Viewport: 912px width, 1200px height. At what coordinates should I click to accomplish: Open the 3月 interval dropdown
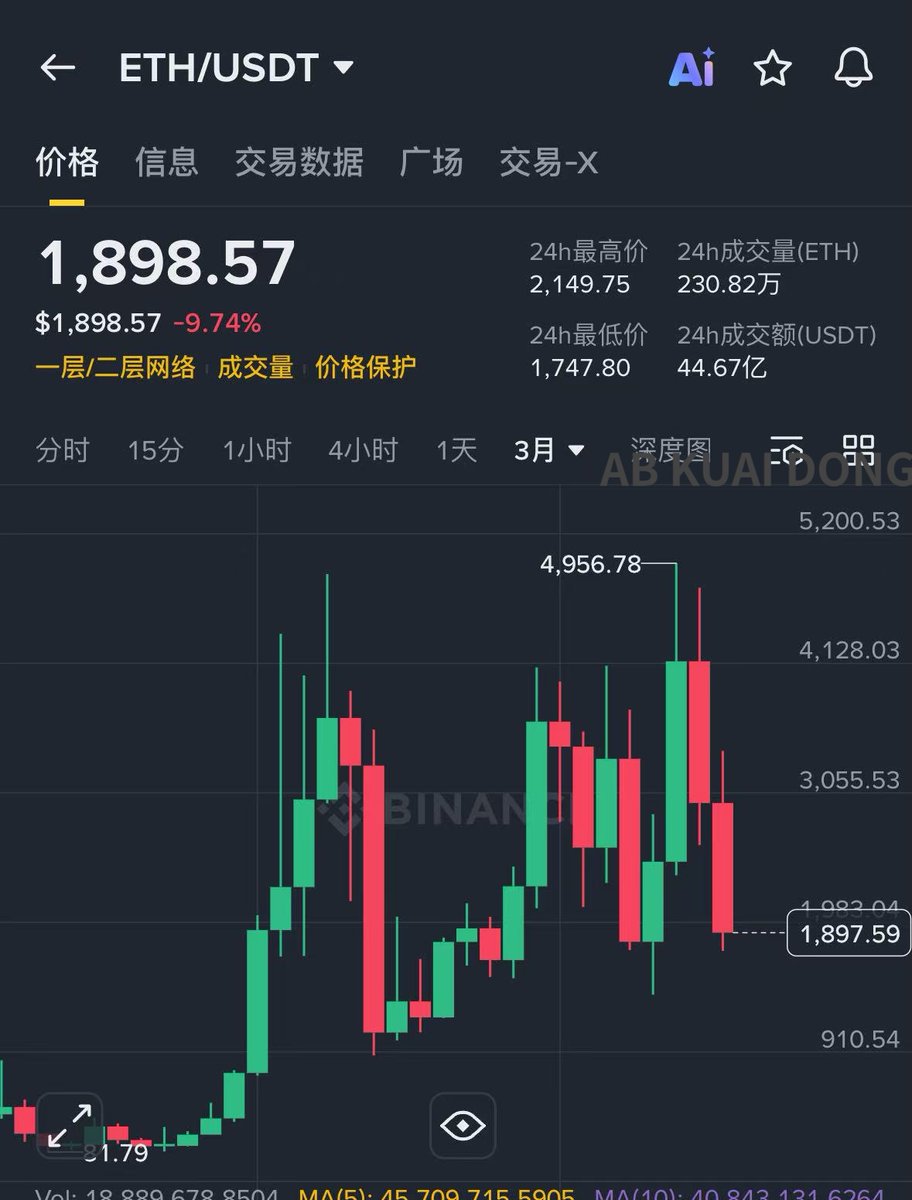(548, 451)
